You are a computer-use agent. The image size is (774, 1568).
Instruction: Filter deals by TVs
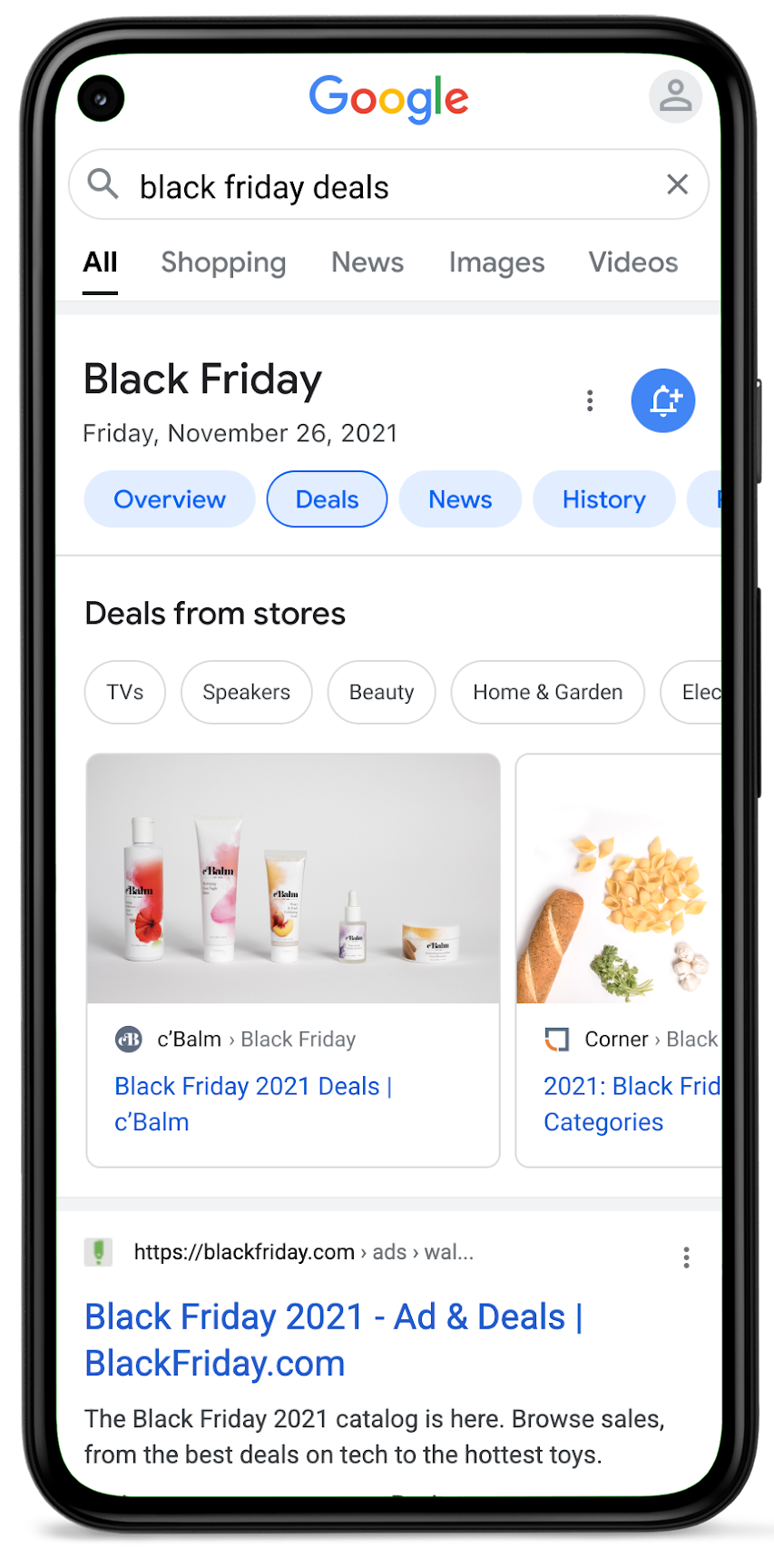[125, 692]
